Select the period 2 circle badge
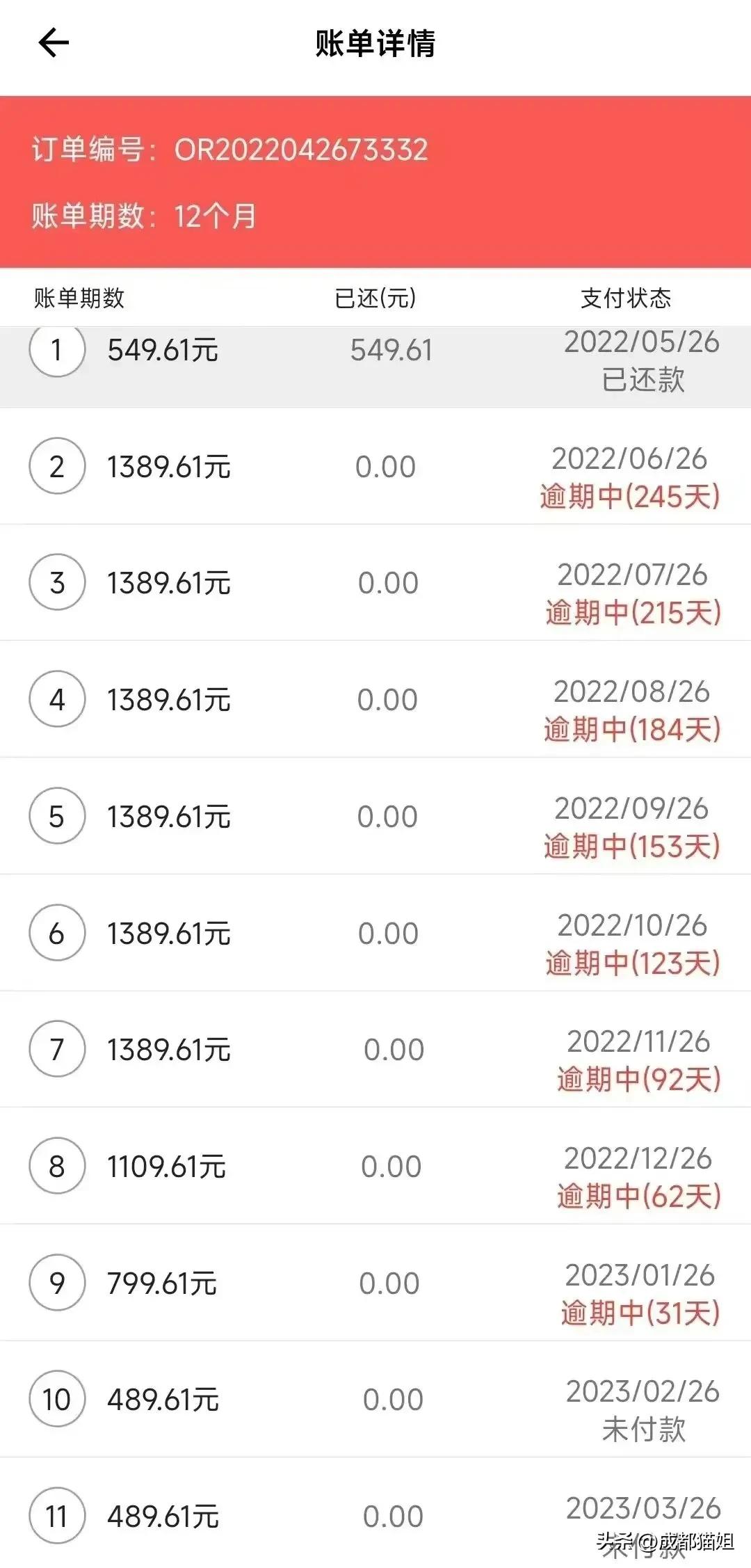This screenshot has height=1568, width=751. point(58,466)
